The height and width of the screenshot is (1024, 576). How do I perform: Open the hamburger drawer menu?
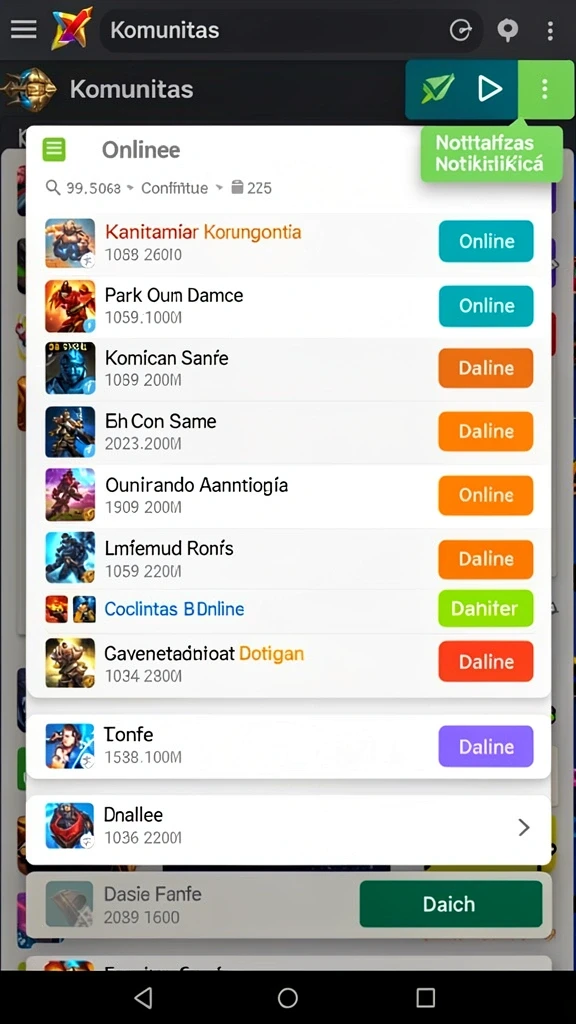(24, 29)
